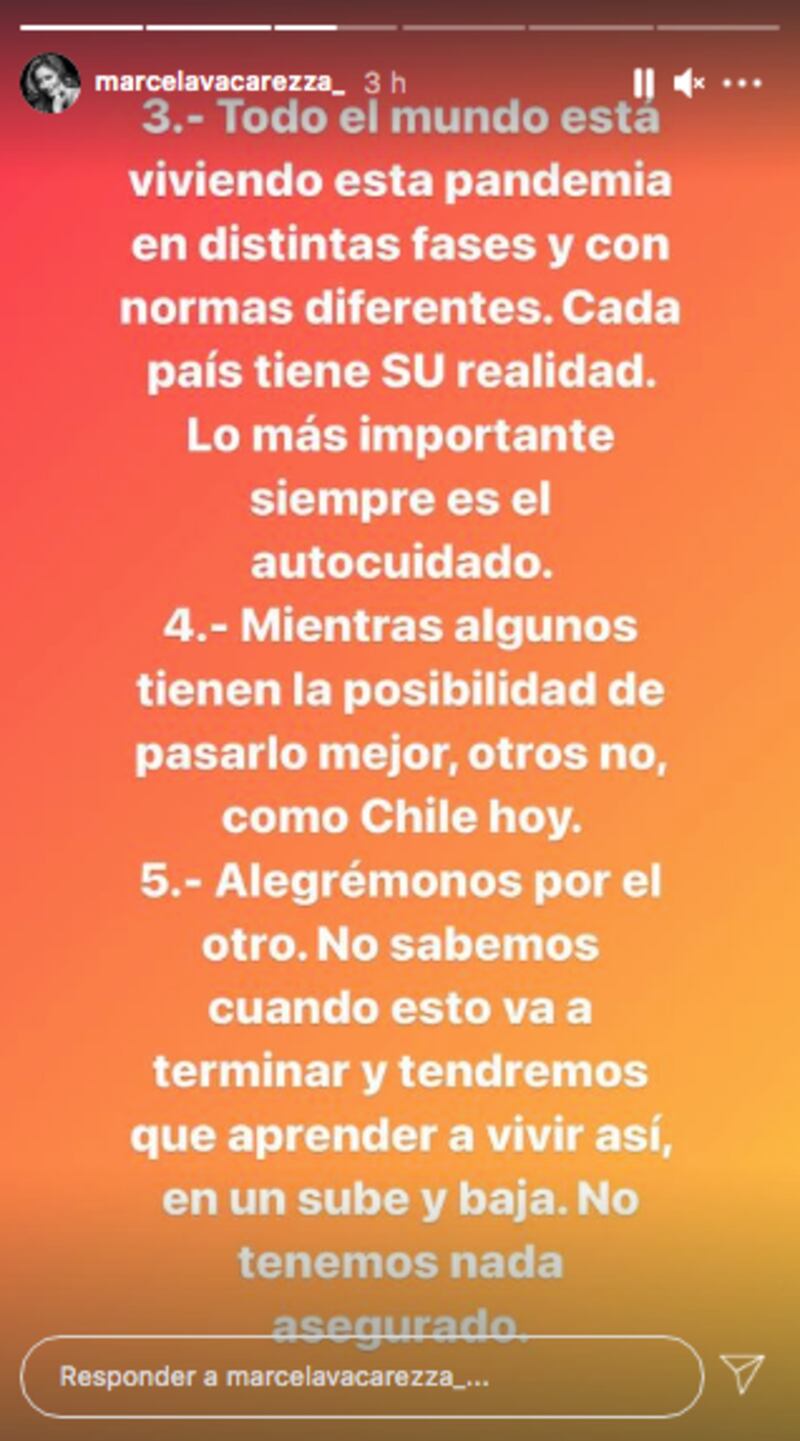Open marcelavacarezza_ username link
800x1441 pixels.
pos(221,83)
